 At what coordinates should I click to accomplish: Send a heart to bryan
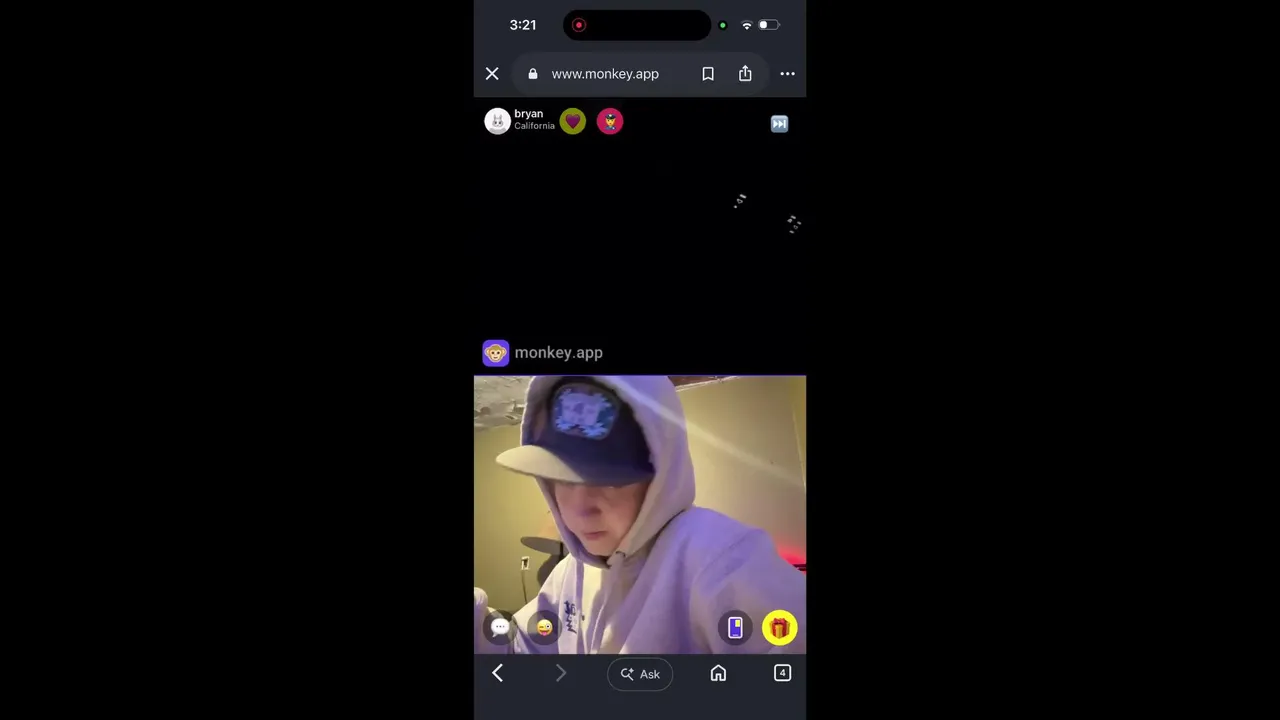[573, 122]
